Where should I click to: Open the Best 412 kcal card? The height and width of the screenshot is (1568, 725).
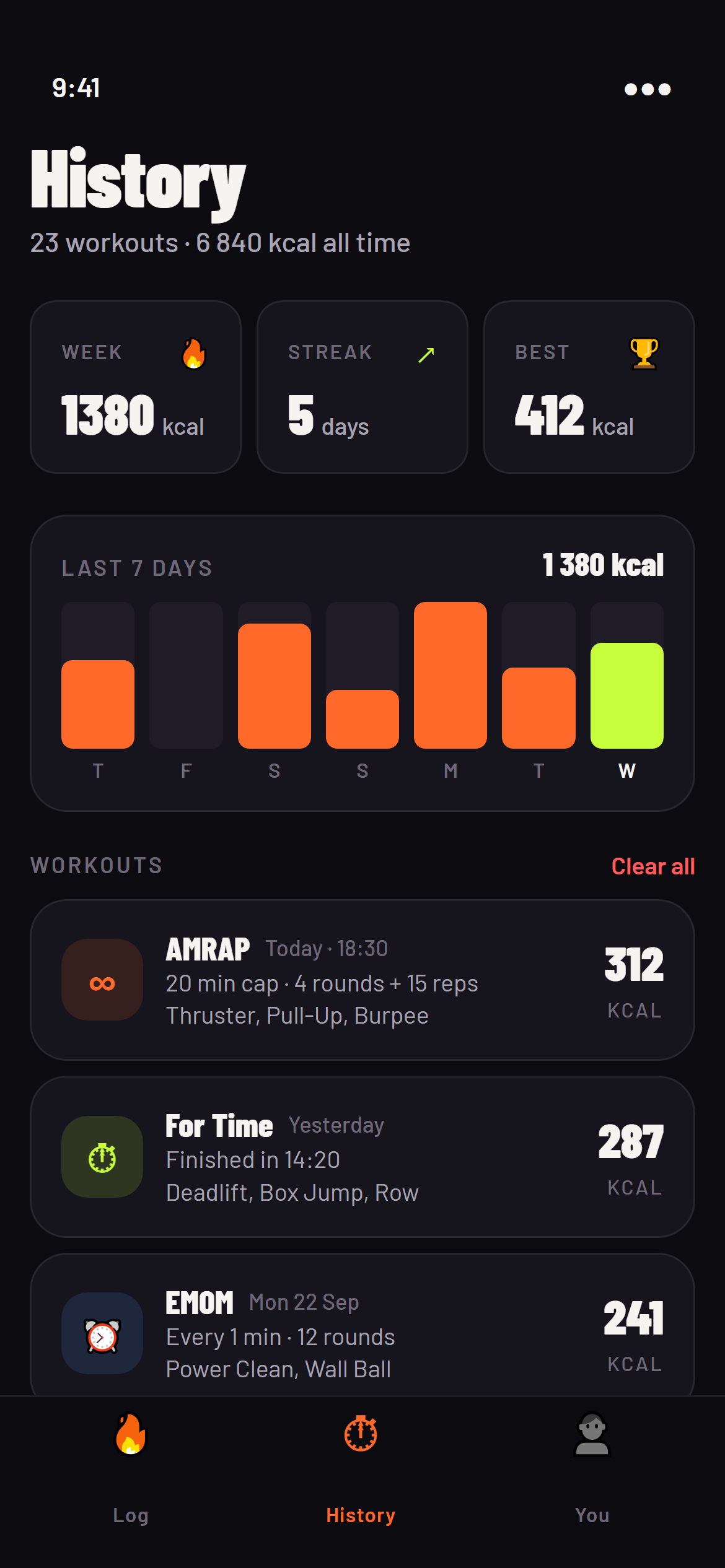point(589,387)
